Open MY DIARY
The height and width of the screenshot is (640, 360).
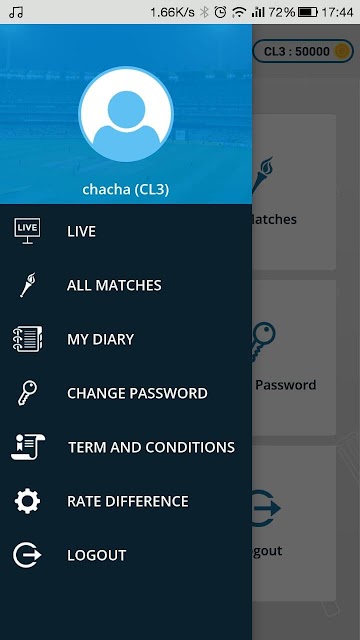point(126,339)
